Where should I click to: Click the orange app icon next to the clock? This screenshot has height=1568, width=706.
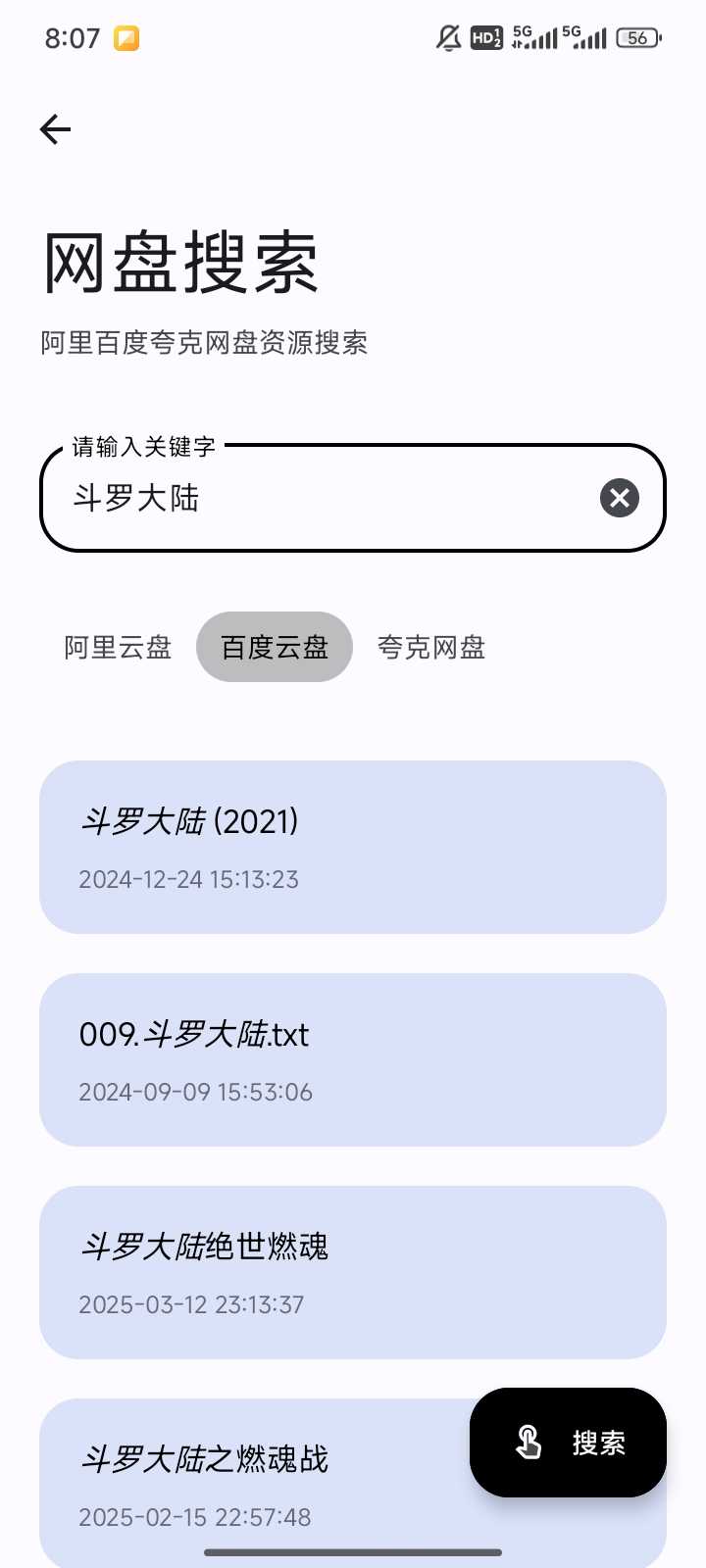point(127,36)
